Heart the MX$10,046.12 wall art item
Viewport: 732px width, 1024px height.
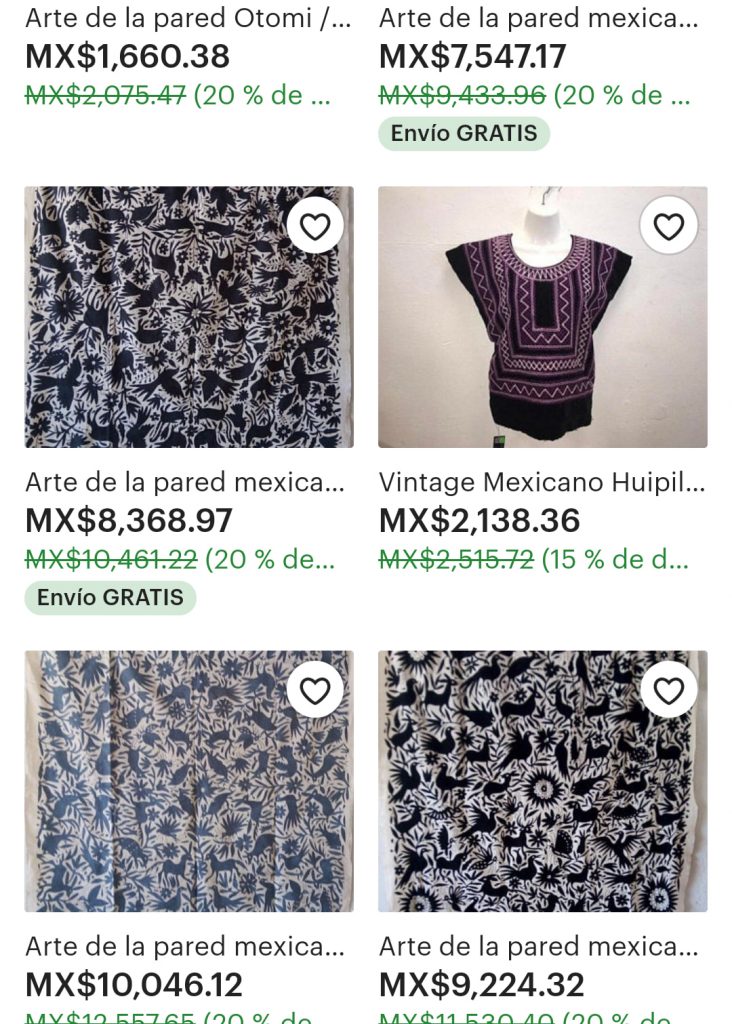315,691
